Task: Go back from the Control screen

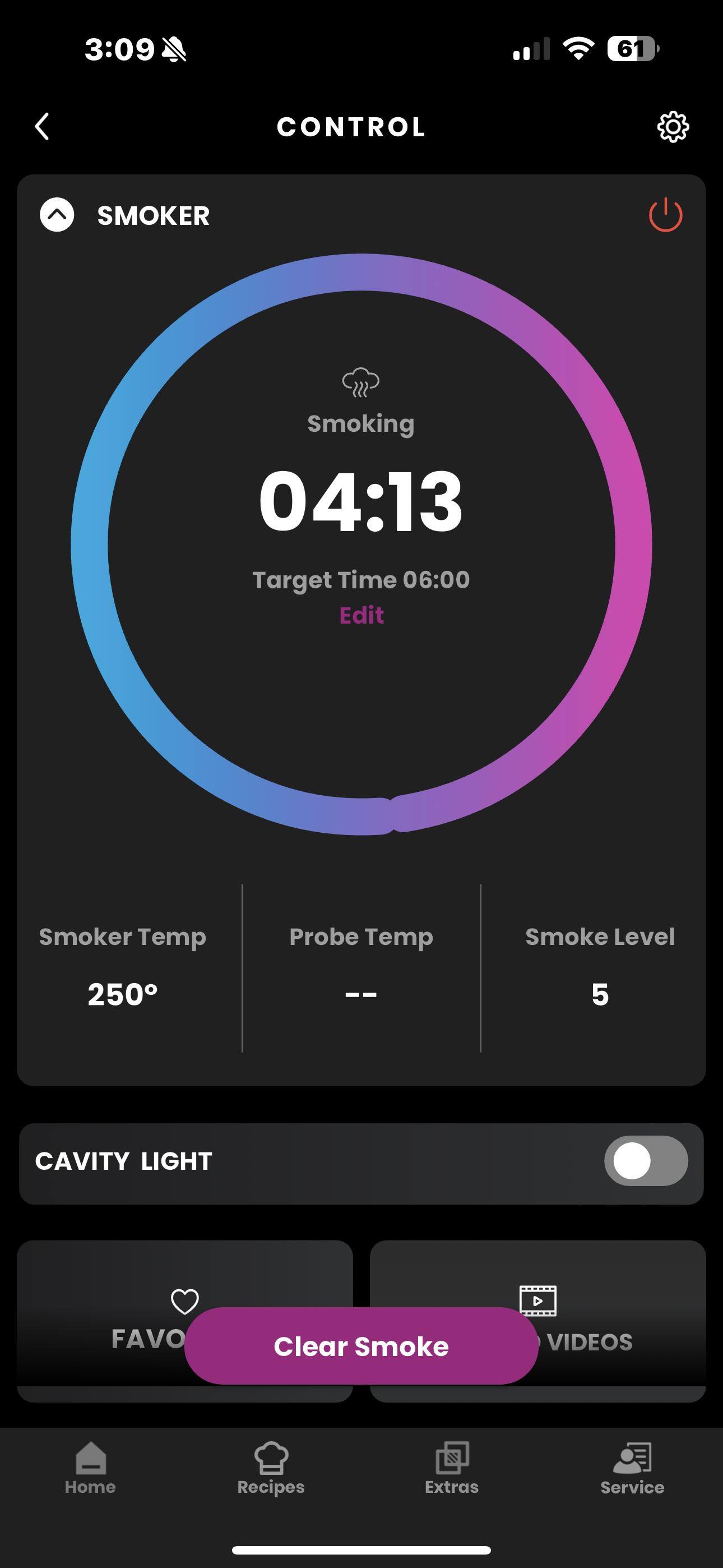Action: click(x=41, y=127)
